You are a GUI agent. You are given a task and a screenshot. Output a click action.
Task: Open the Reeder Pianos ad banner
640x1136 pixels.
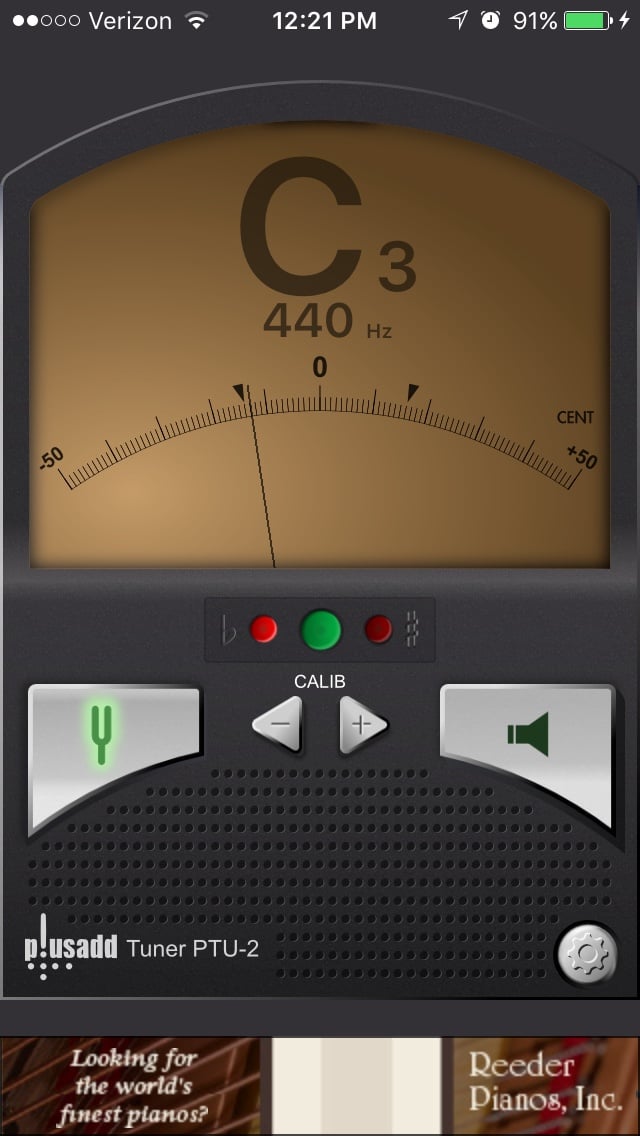tap(320, 1086)
